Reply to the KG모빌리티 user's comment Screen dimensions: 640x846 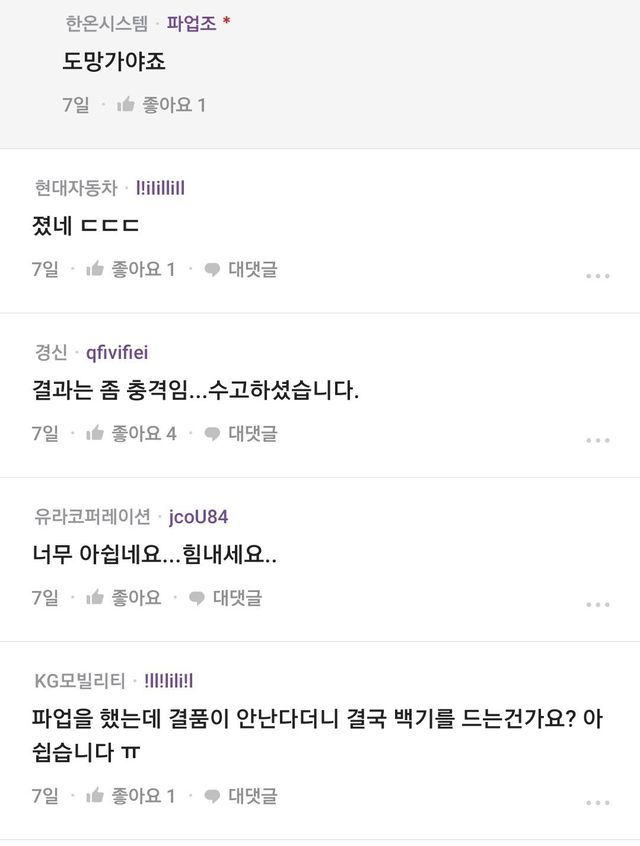pyautogui.click(x=240, y=795)
